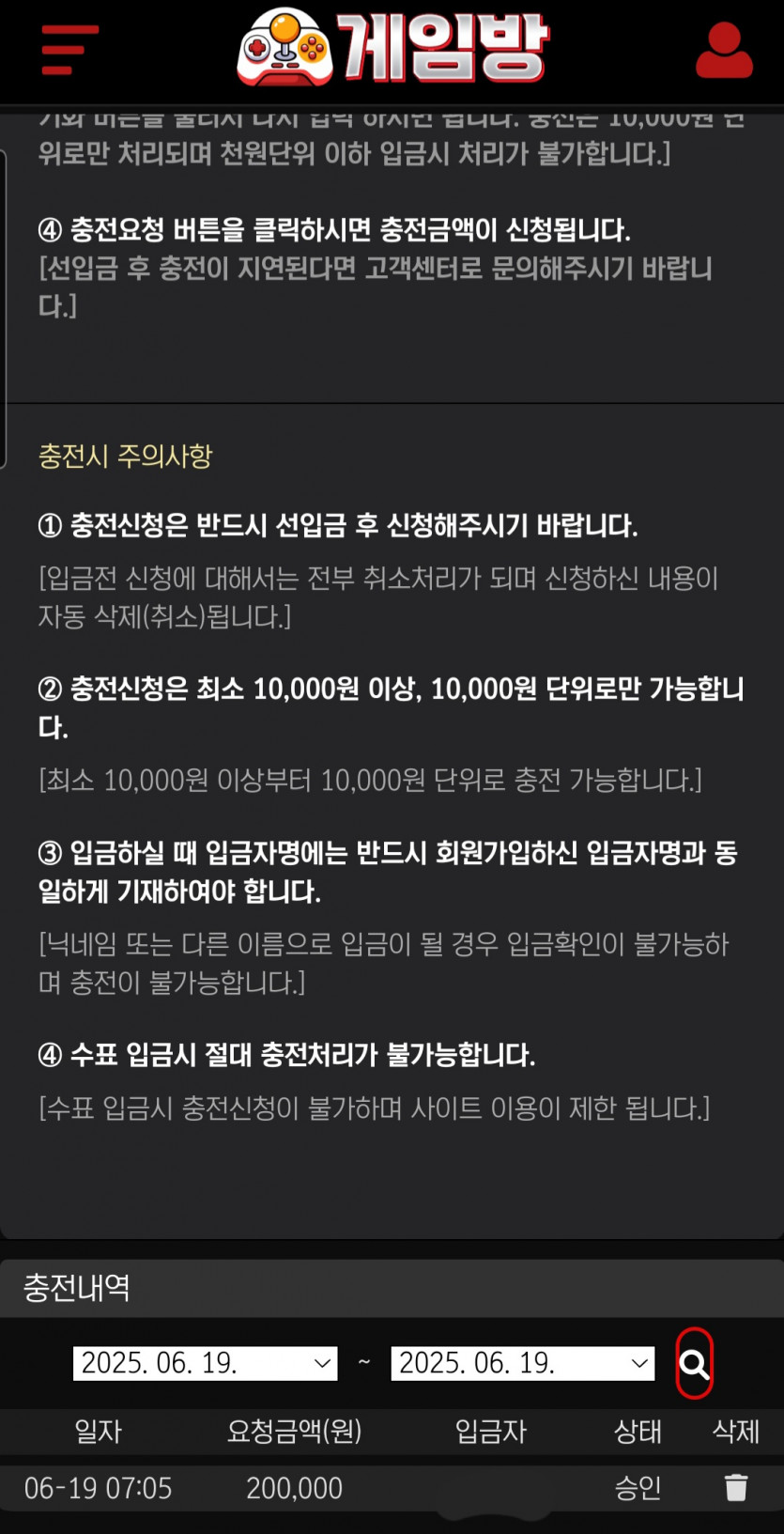This screenshot has height=1534, width=784.
Task: Open the start date dropdown
Action: tap(205, 1363)
